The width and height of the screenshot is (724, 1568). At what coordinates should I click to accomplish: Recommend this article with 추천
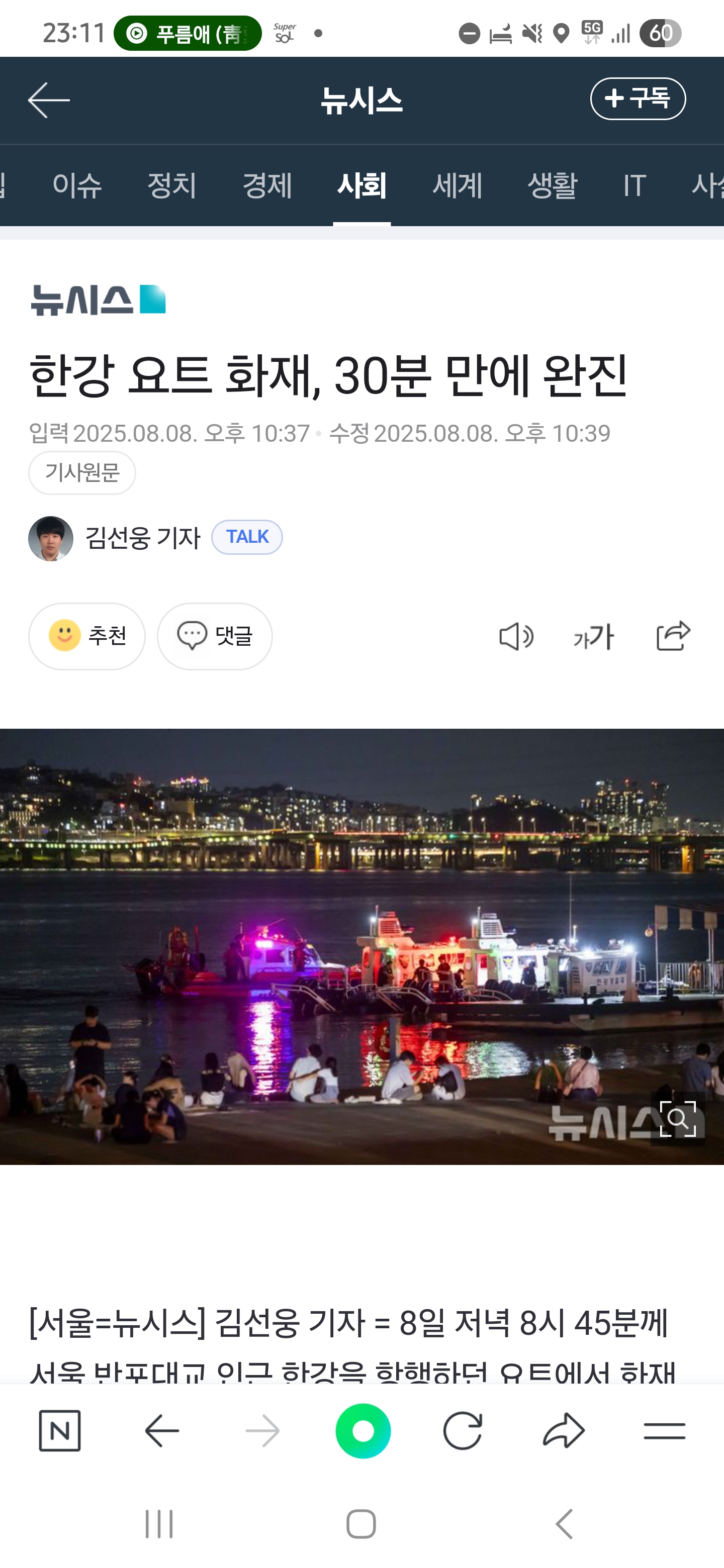coord(87,636)
